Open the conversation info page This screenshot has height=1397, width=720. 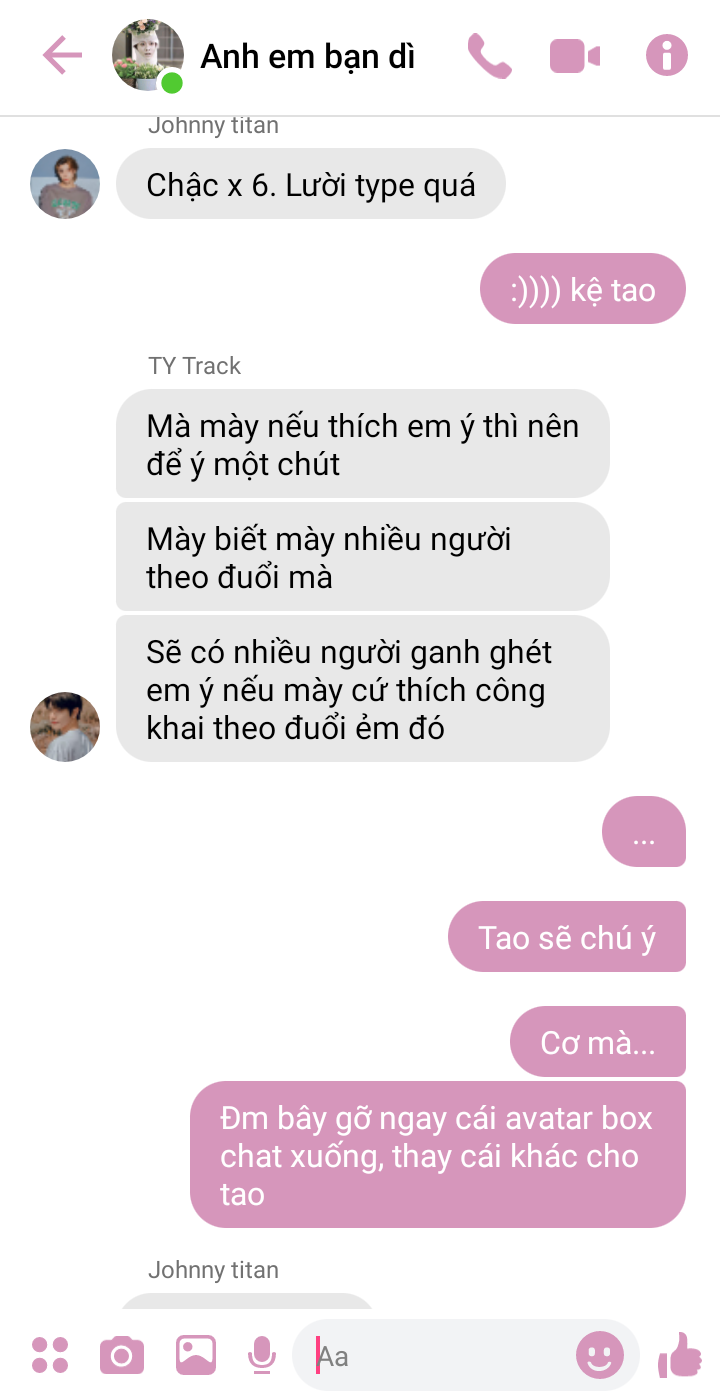pos(666,55)
